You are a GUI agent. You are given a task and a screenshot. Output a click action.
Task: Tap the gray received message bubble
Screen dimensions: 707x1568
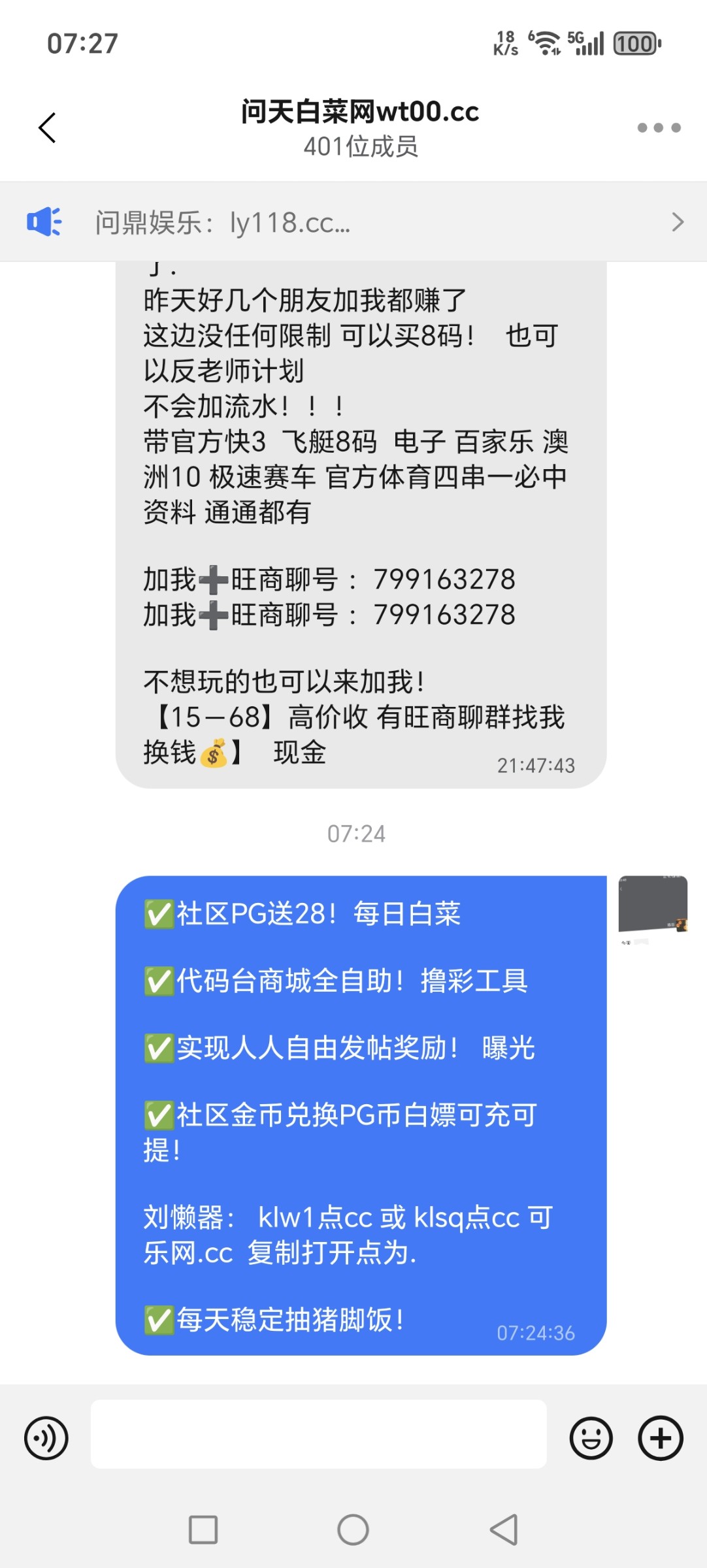(359, 523)
